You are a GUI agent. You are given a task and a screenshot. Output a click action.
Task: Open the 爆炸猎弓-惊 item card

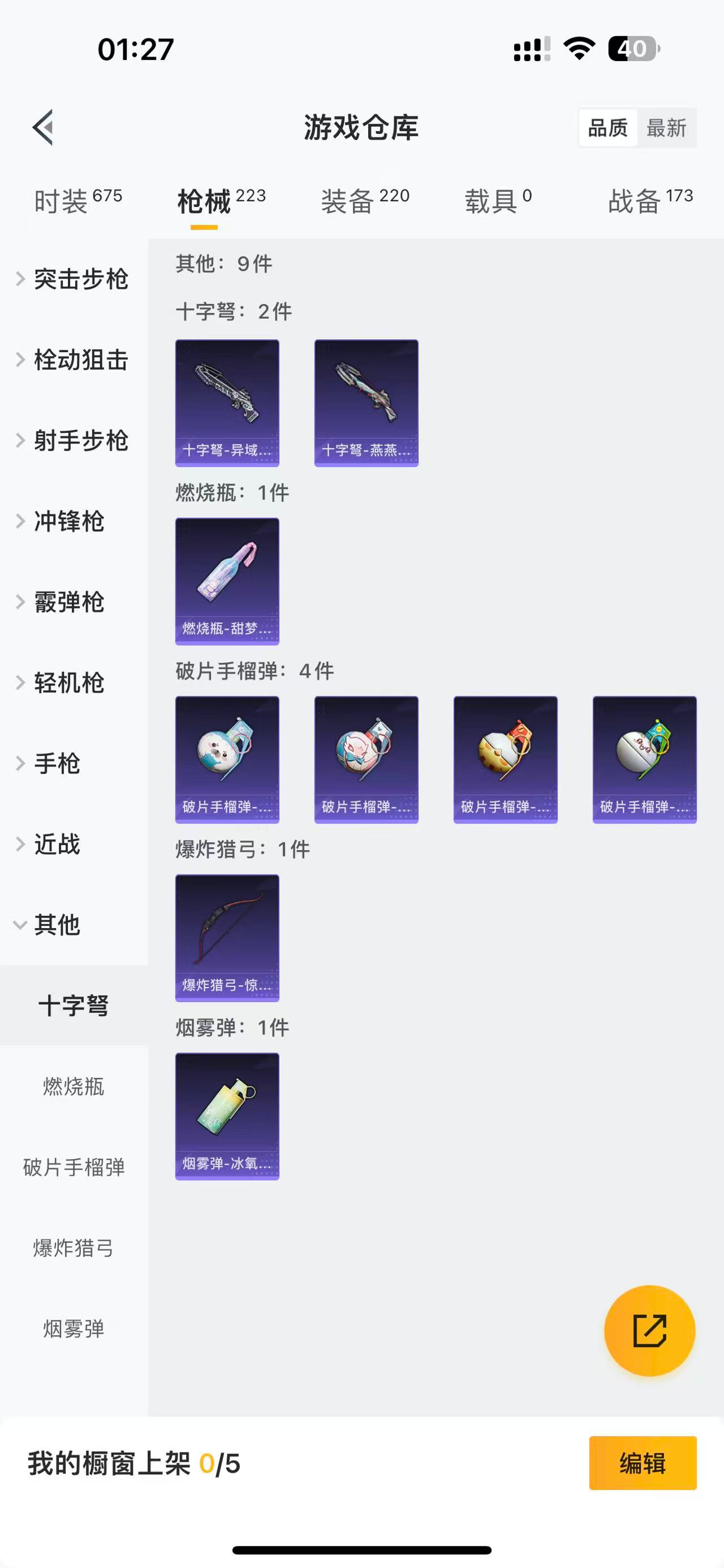227,938
